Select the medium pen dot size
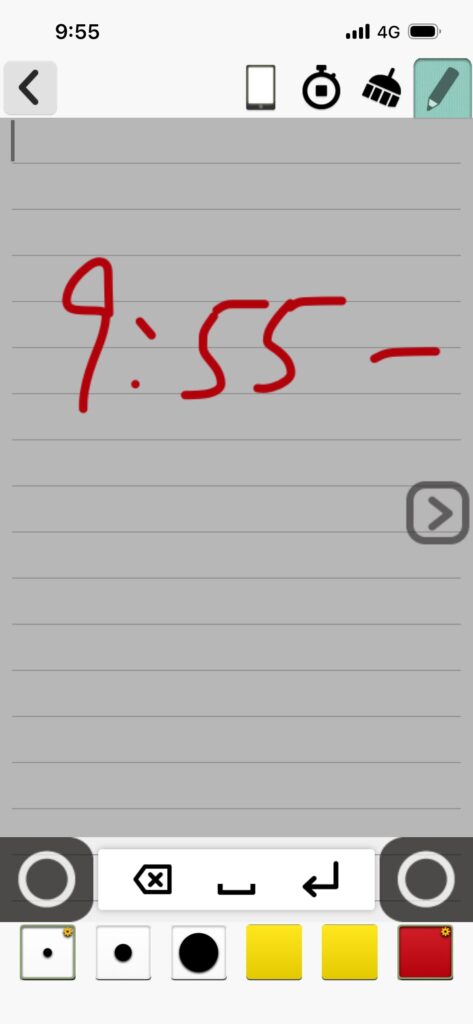 coord(123,952)
